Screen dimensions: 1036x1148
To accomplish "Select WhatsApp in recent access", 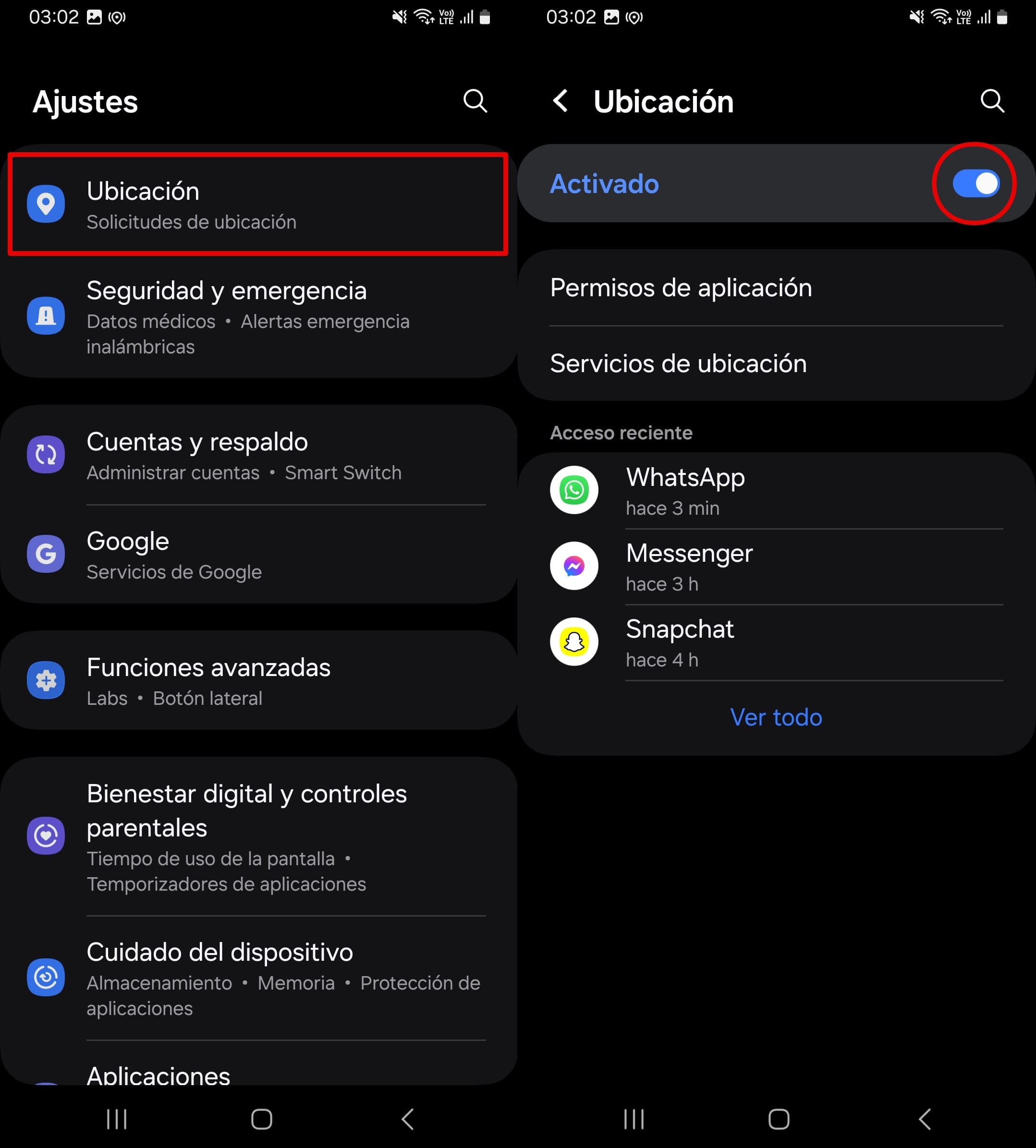I will 775,491.
